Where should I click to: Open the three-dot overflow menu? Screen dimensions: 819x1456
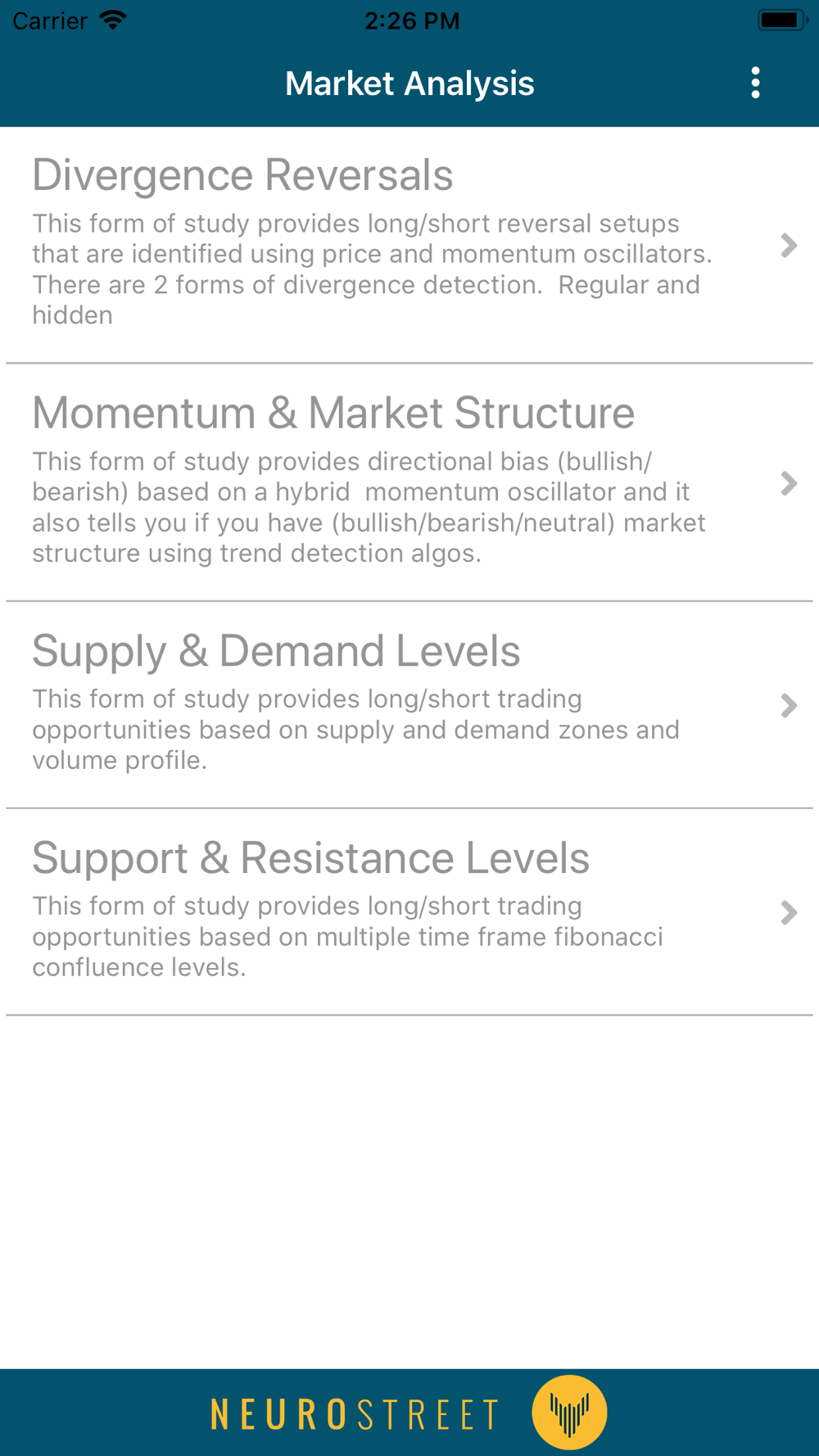click(755, 84)
